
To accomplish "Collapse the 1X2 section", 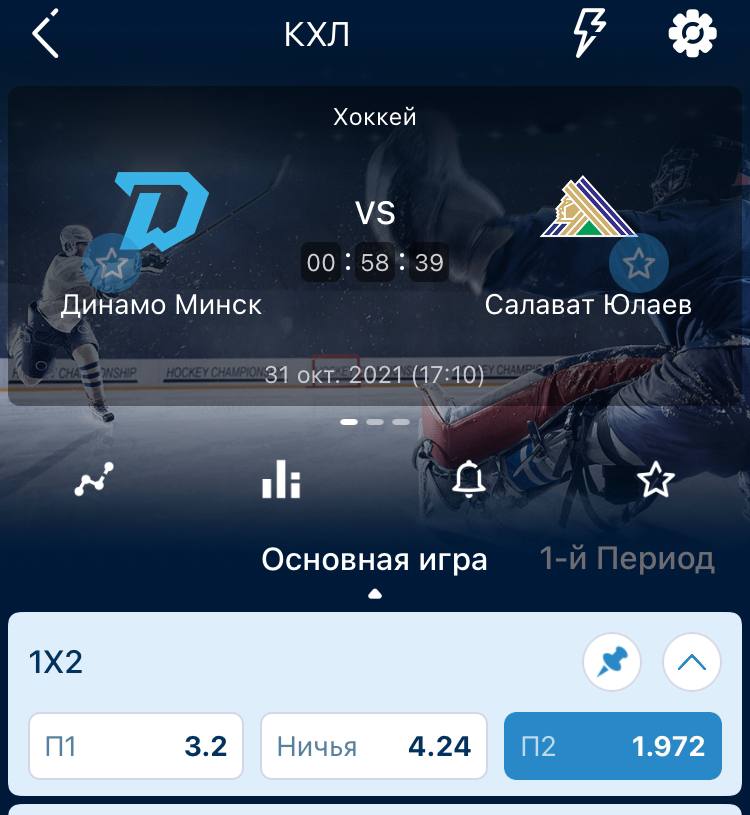I will [692, 662].
